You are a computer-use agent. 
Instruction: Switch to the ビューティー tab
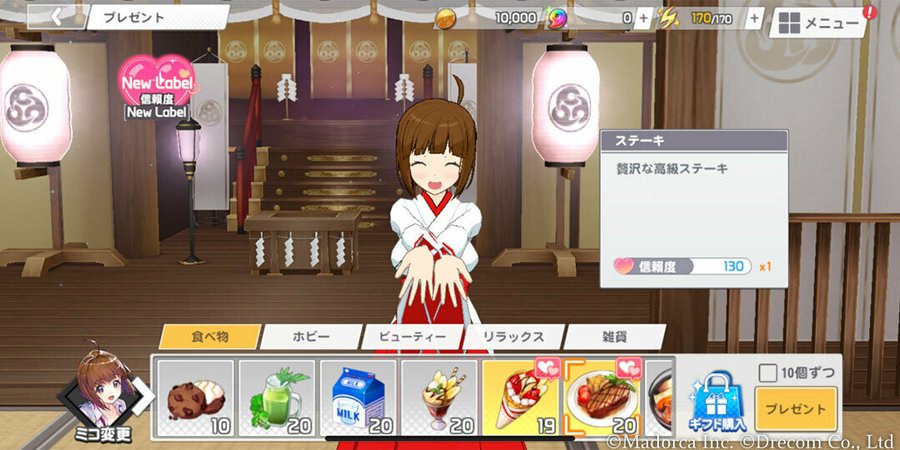(x=411, y=337)
